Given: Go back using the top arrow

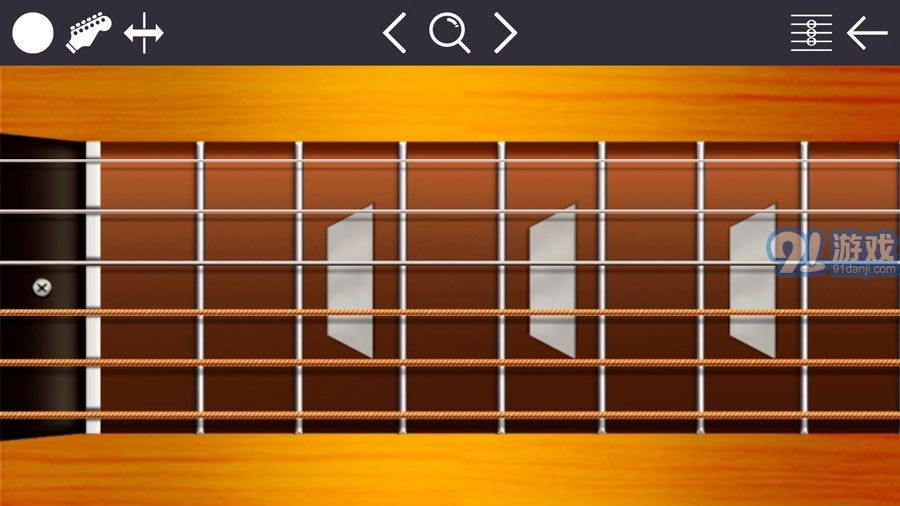Looking at the screenshot, I should pyautogui.click(x=867, y=33).
